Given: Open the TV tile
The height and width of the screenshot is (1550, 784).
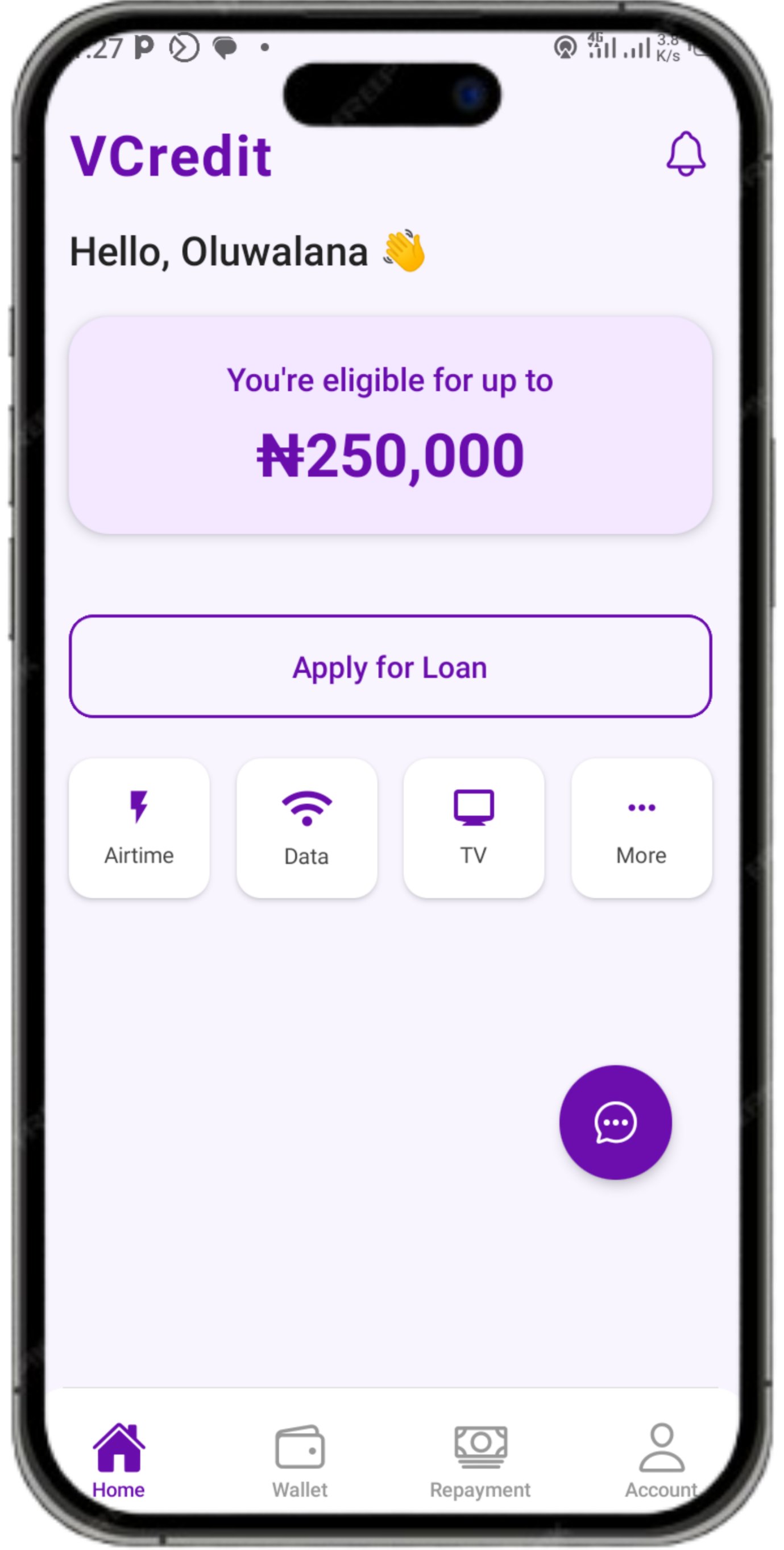Looking at the screenshot, I should click(474, 828).
